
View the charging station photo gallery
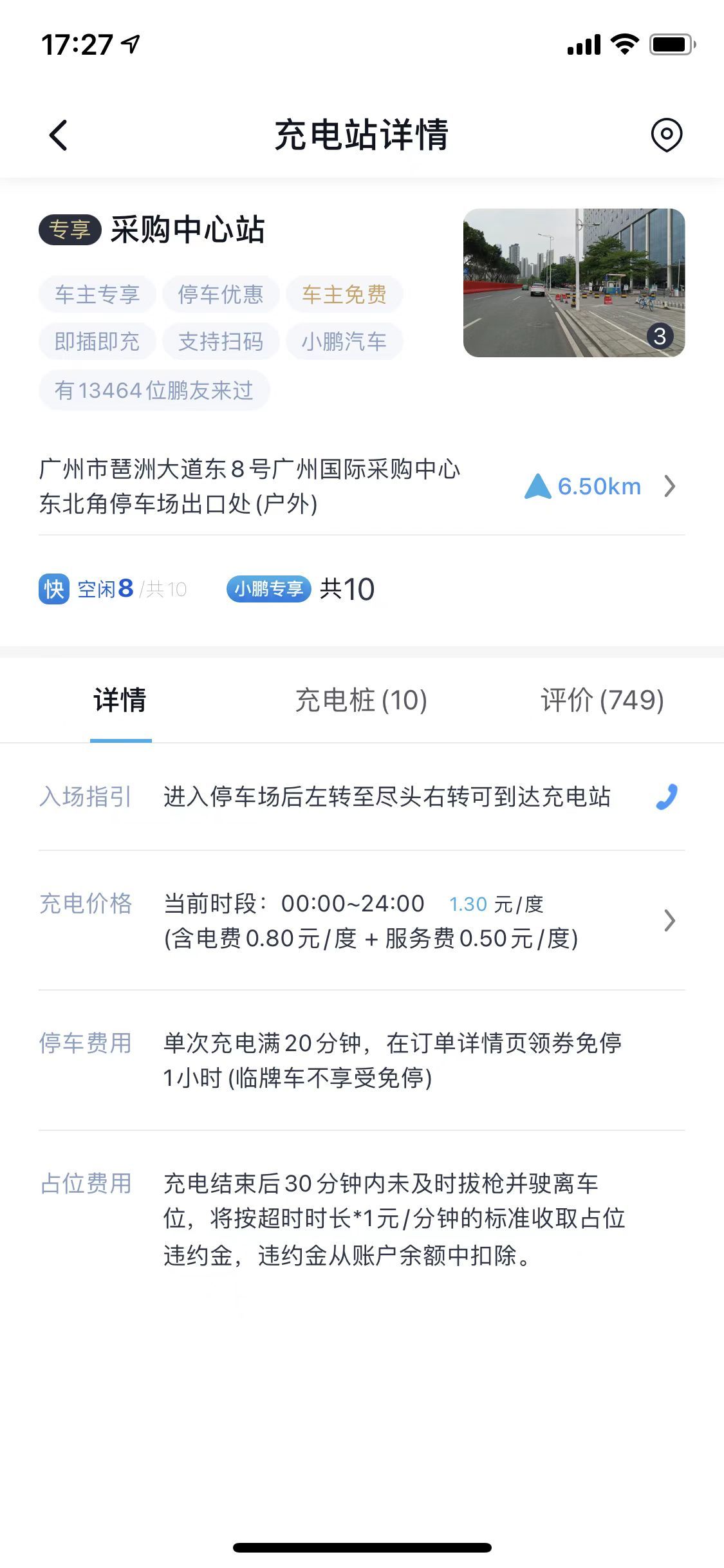tap(573, 283)
